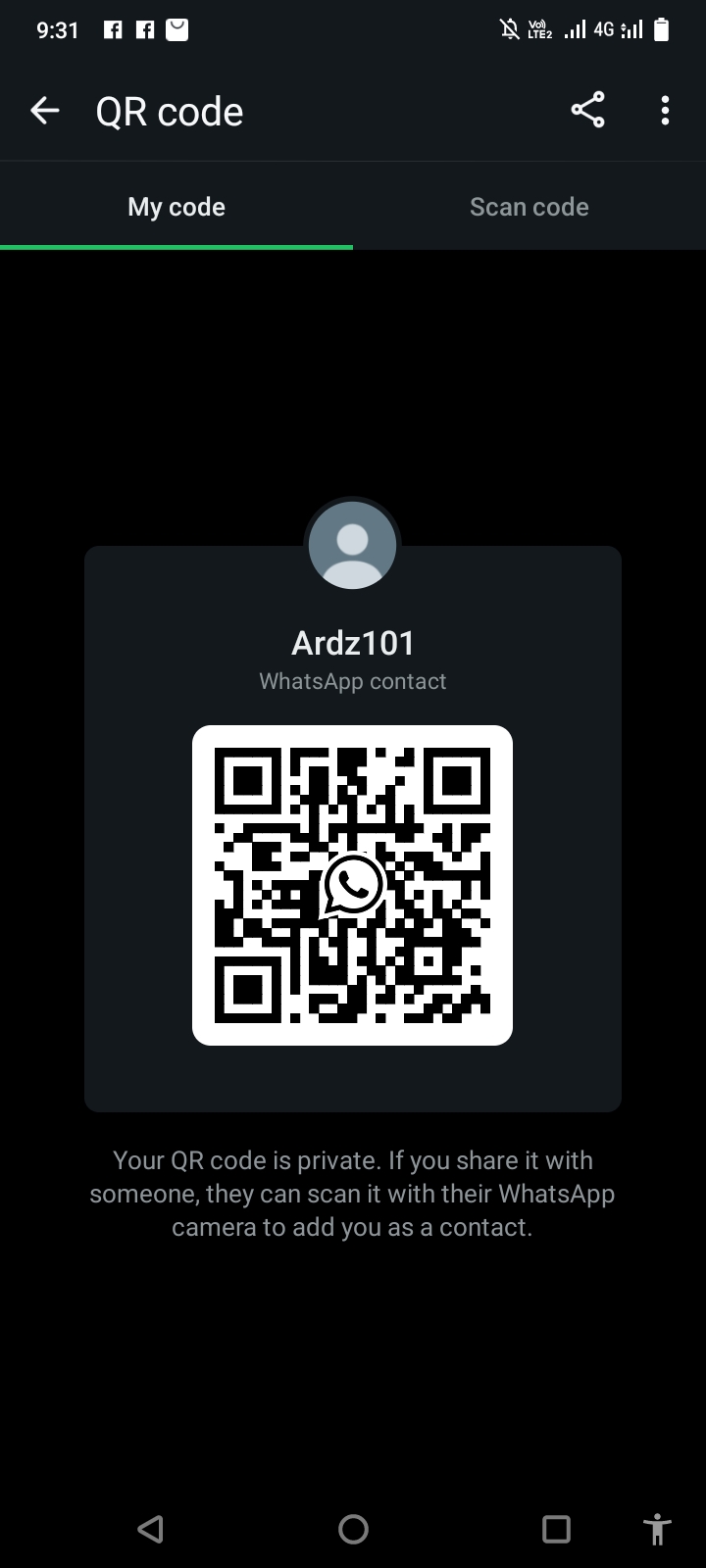Select the My code tab
706x1568 pixels.
[x=176, y=207]
